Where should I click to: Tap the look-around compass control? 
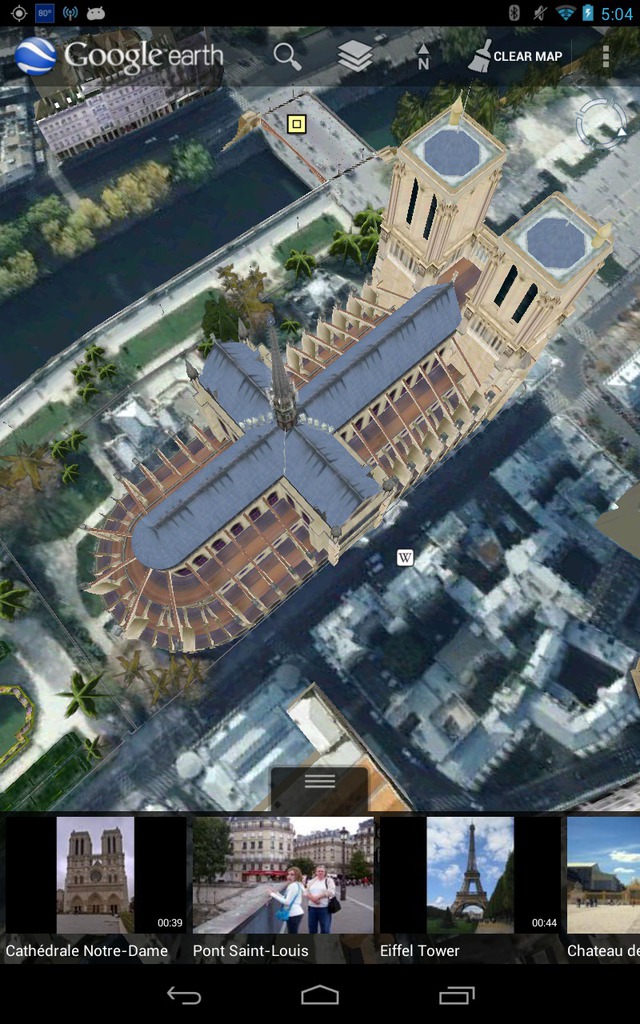(x=601, y=122)
